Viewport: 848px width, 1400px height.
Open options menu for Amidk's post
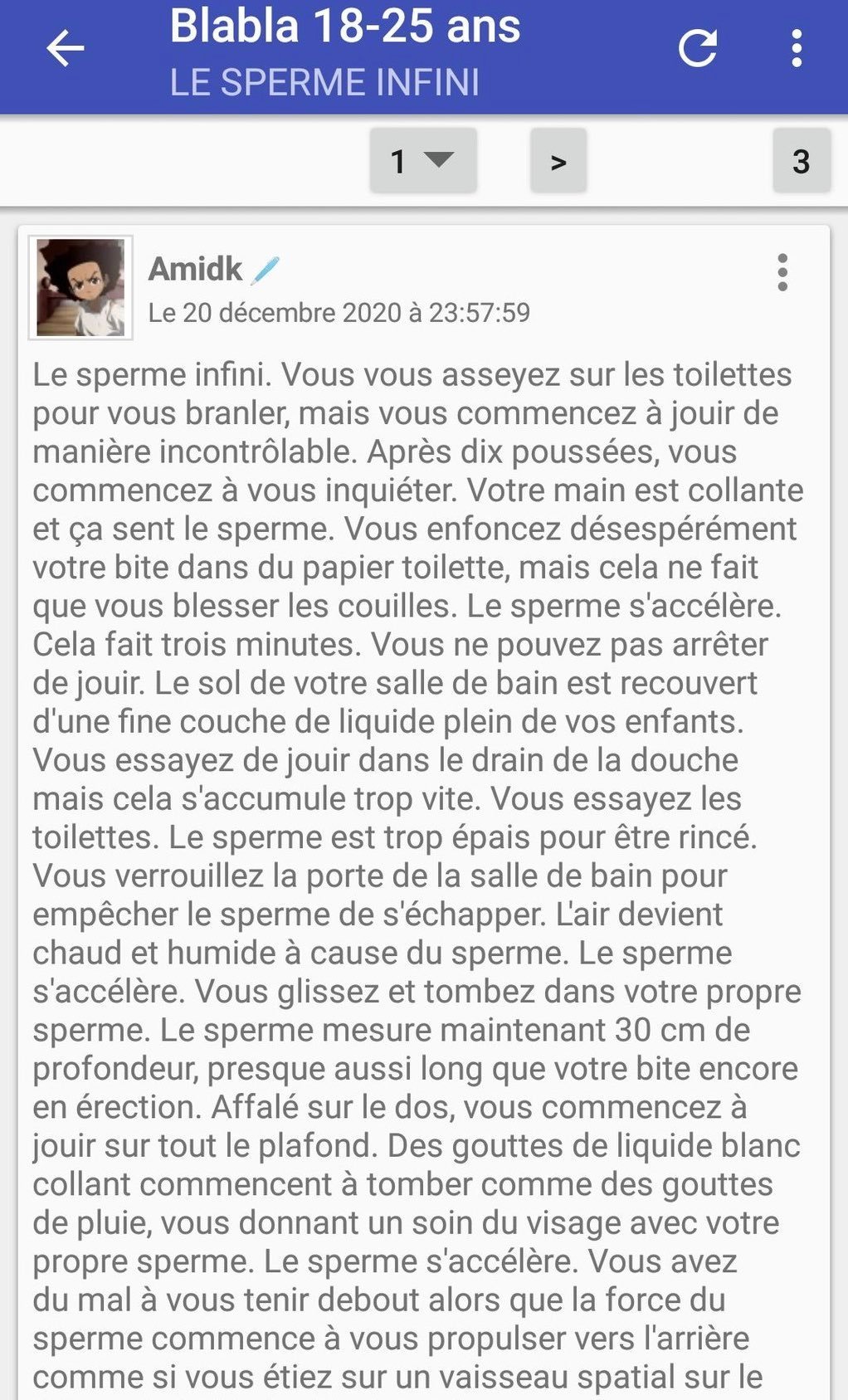[782, 272]
